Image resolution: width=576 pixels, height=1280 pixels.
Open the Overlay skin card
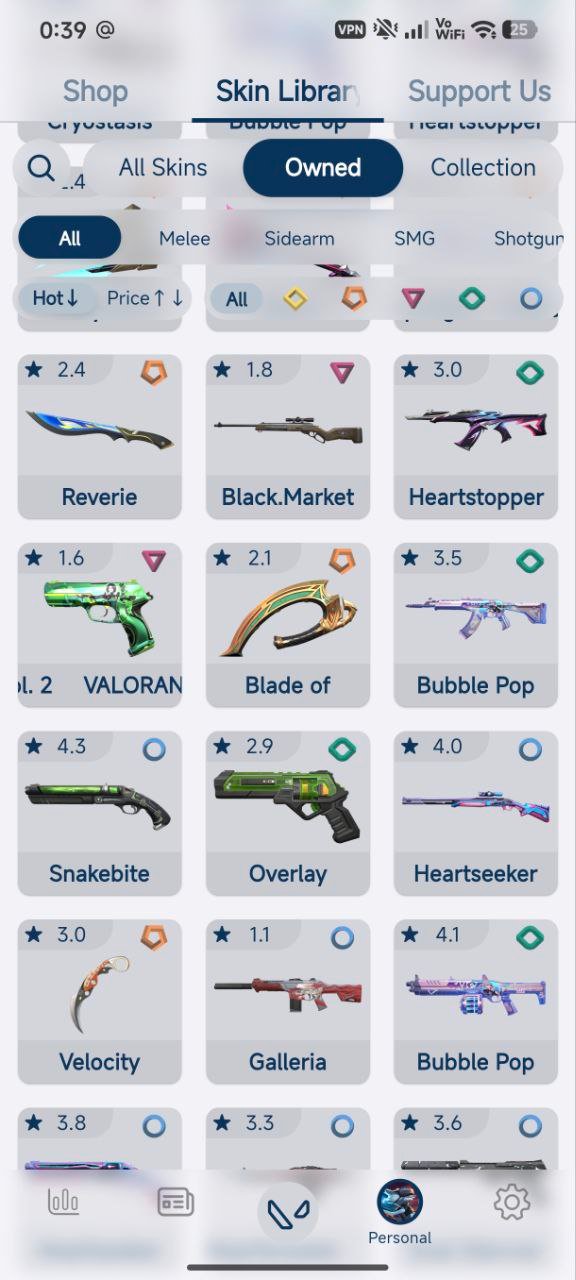point(288,813)
